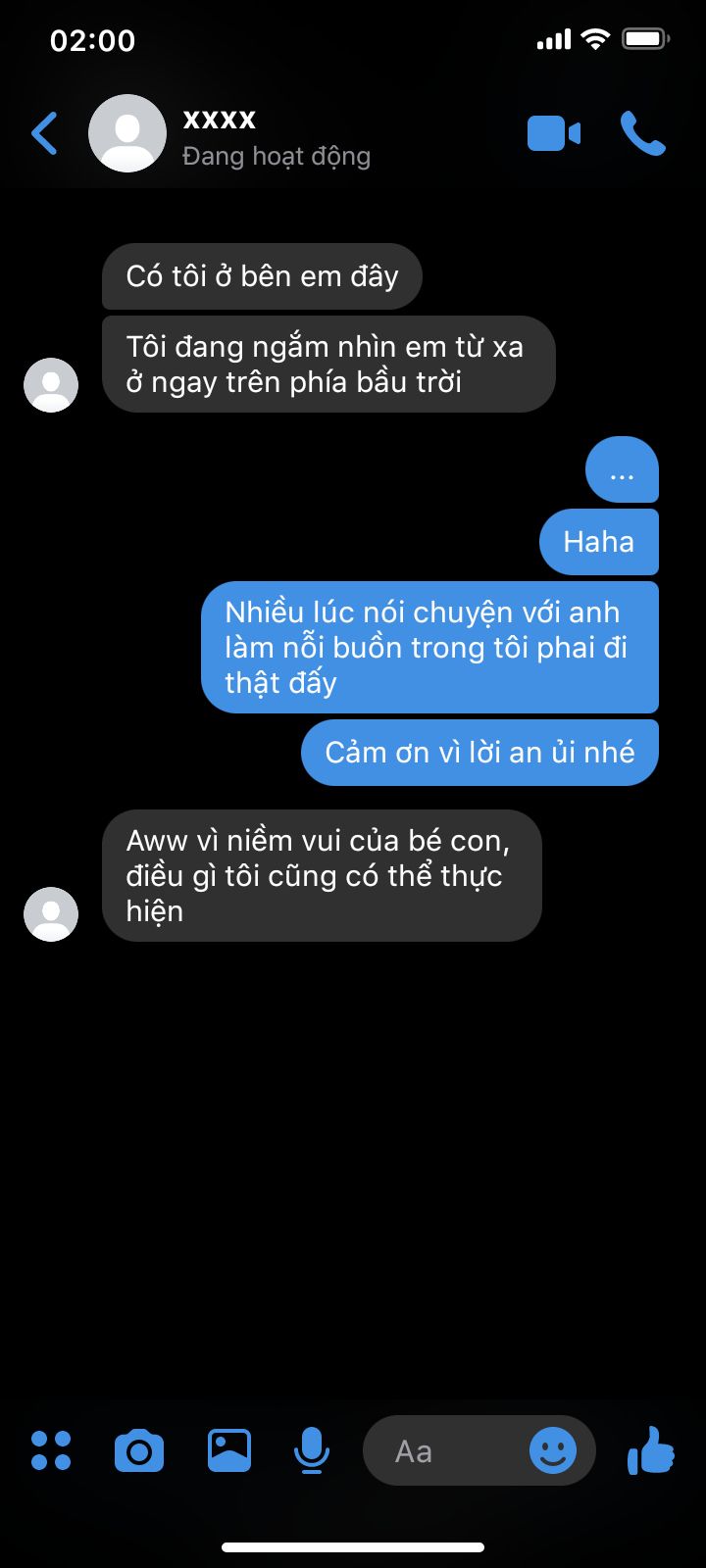Open the four-dot more actions menu

tap(51, 1450)
